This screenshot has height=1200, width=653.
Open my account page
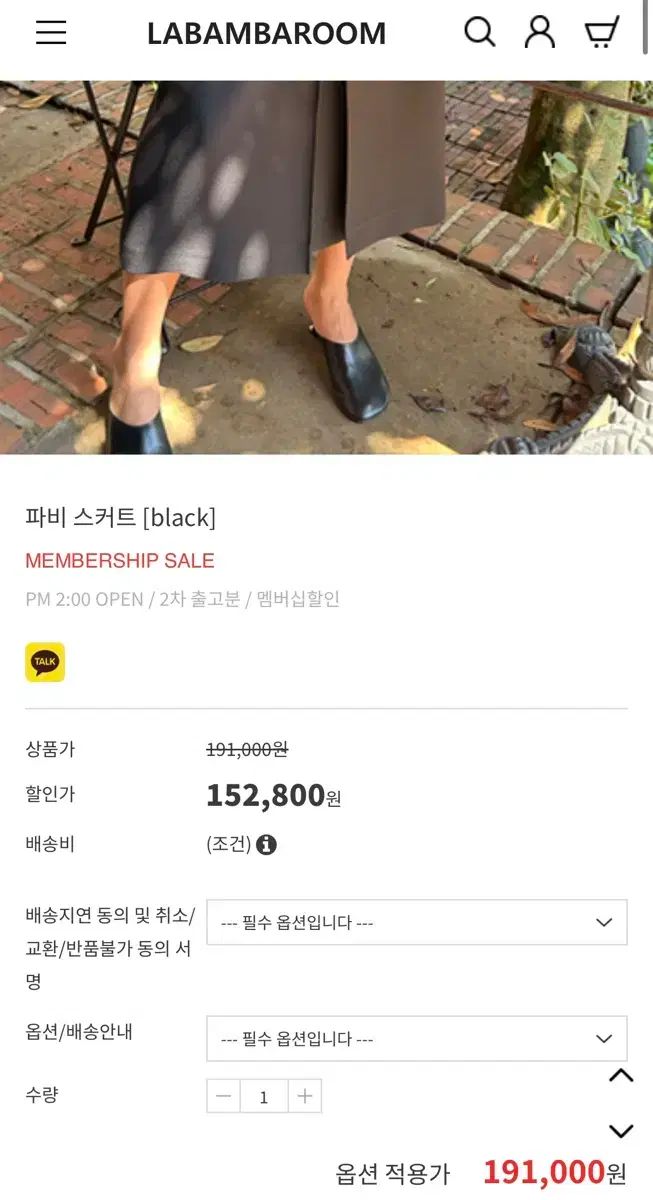coord(540,33)
